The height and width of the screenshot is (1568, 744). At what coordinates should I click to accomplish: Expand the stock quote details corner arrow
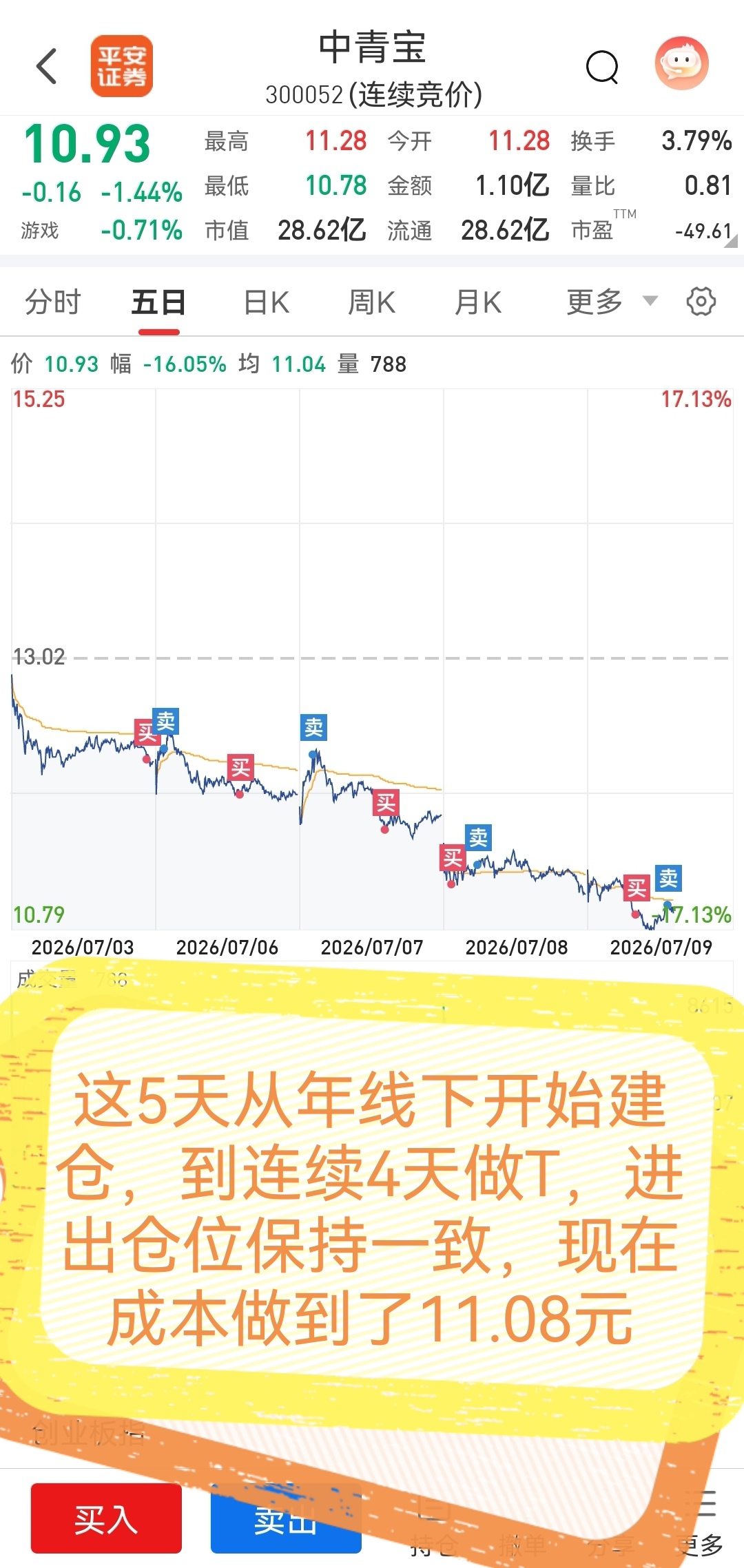coord(731,240)
